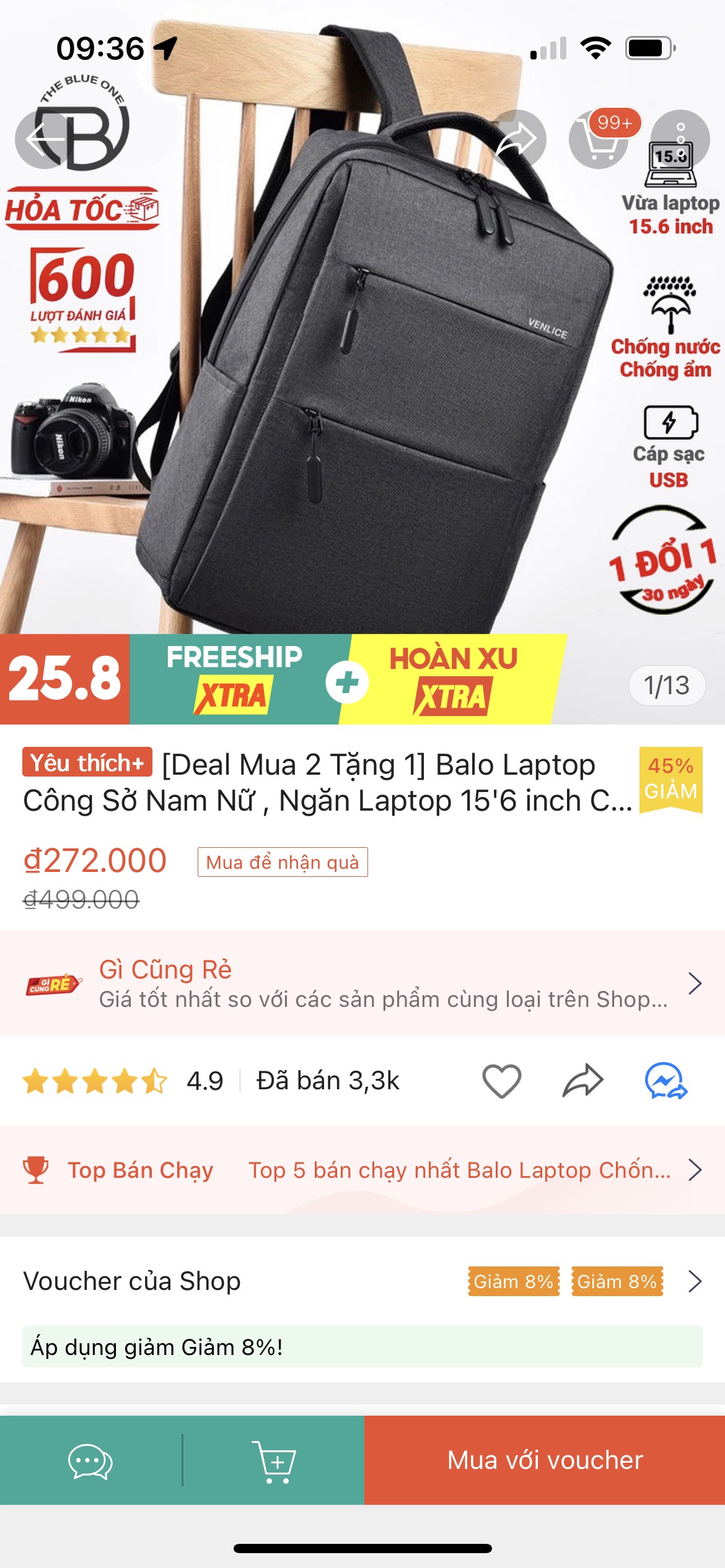Tap the 'Mua với voucher' button

(545, 1460)
